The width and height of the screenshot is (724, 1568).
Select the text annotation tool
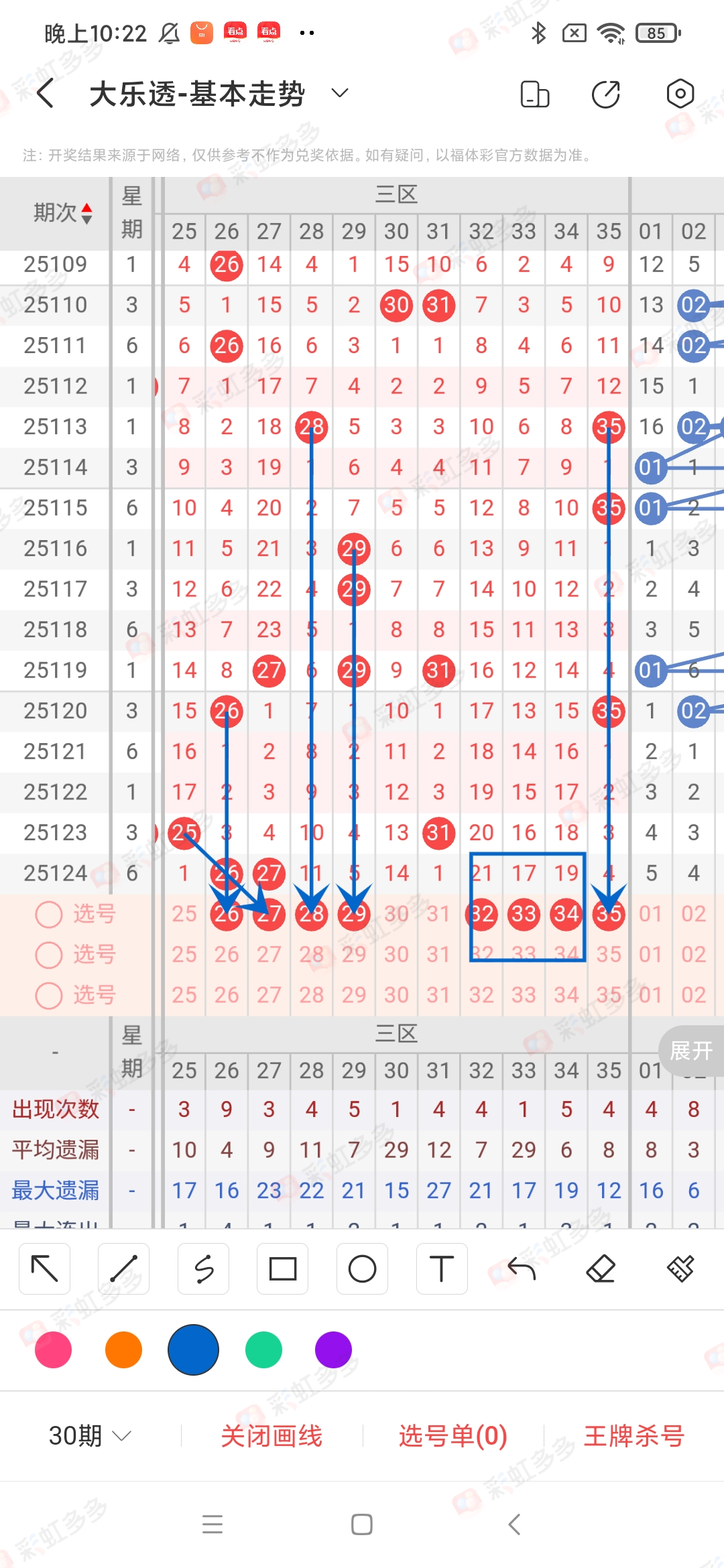pos(441,1268)
